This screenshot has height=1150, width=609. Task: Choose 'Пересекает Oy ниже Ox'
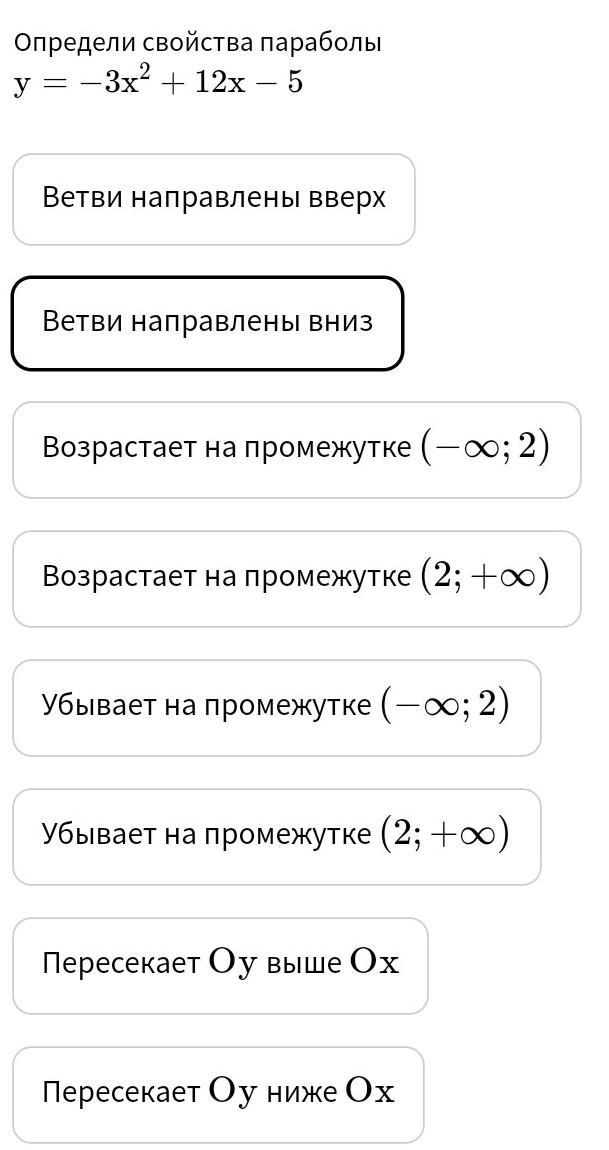[x=218, y=1094]
